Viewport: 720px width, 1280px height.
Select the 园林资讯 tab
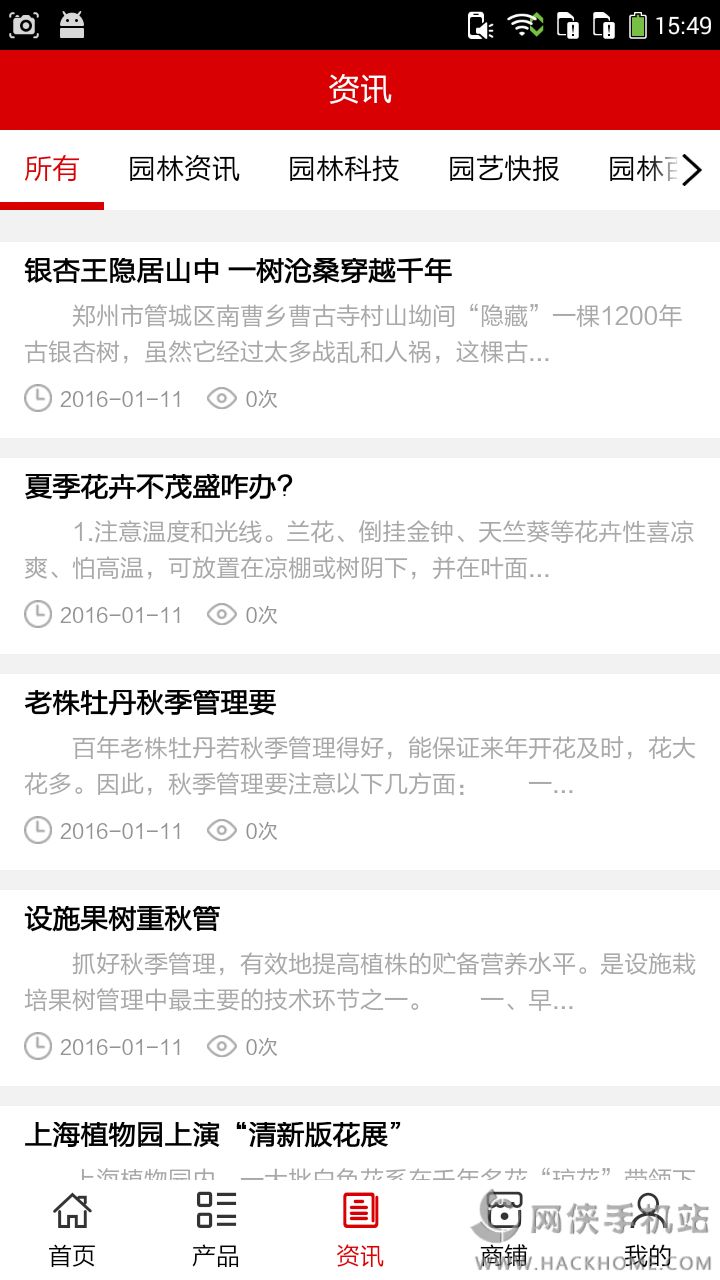tap(184, 169)
